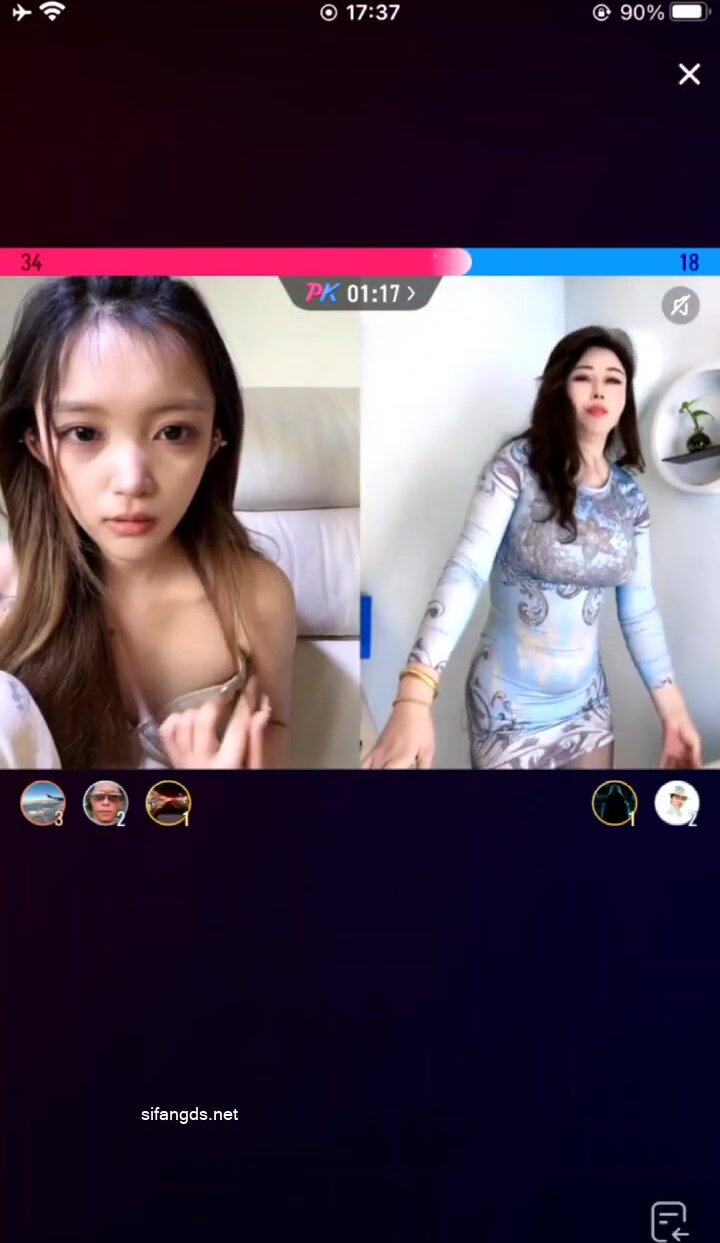Close the live stream with the X
This screenshot has width=720, height=1243.
tap(689, 74)
